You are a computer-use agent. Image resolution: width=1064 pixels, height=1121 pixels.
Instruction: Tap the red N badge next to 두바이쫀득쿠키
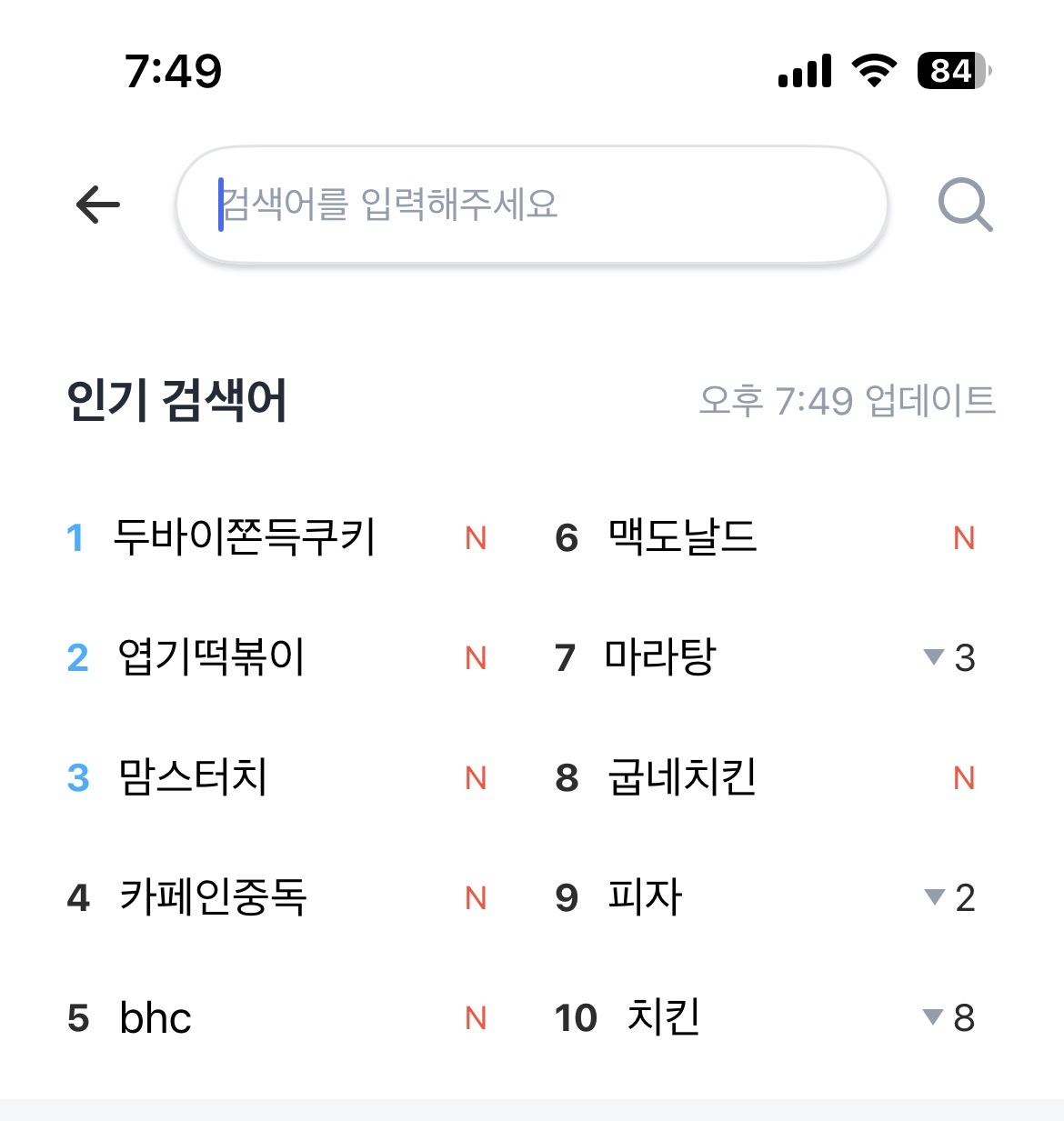[474, 539]
